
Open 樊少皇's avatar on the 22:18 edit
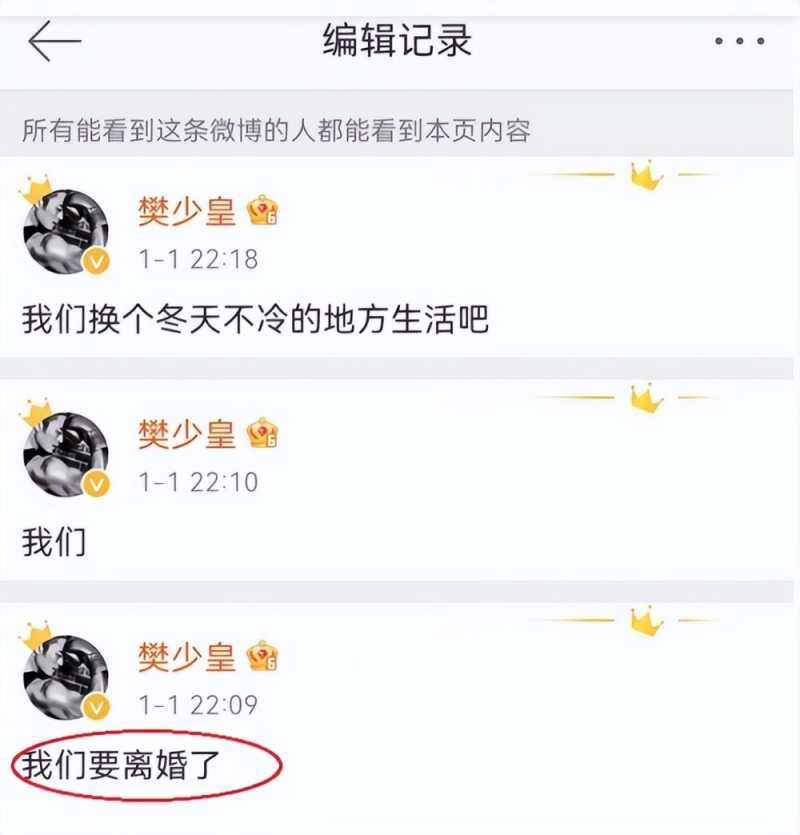65,232
